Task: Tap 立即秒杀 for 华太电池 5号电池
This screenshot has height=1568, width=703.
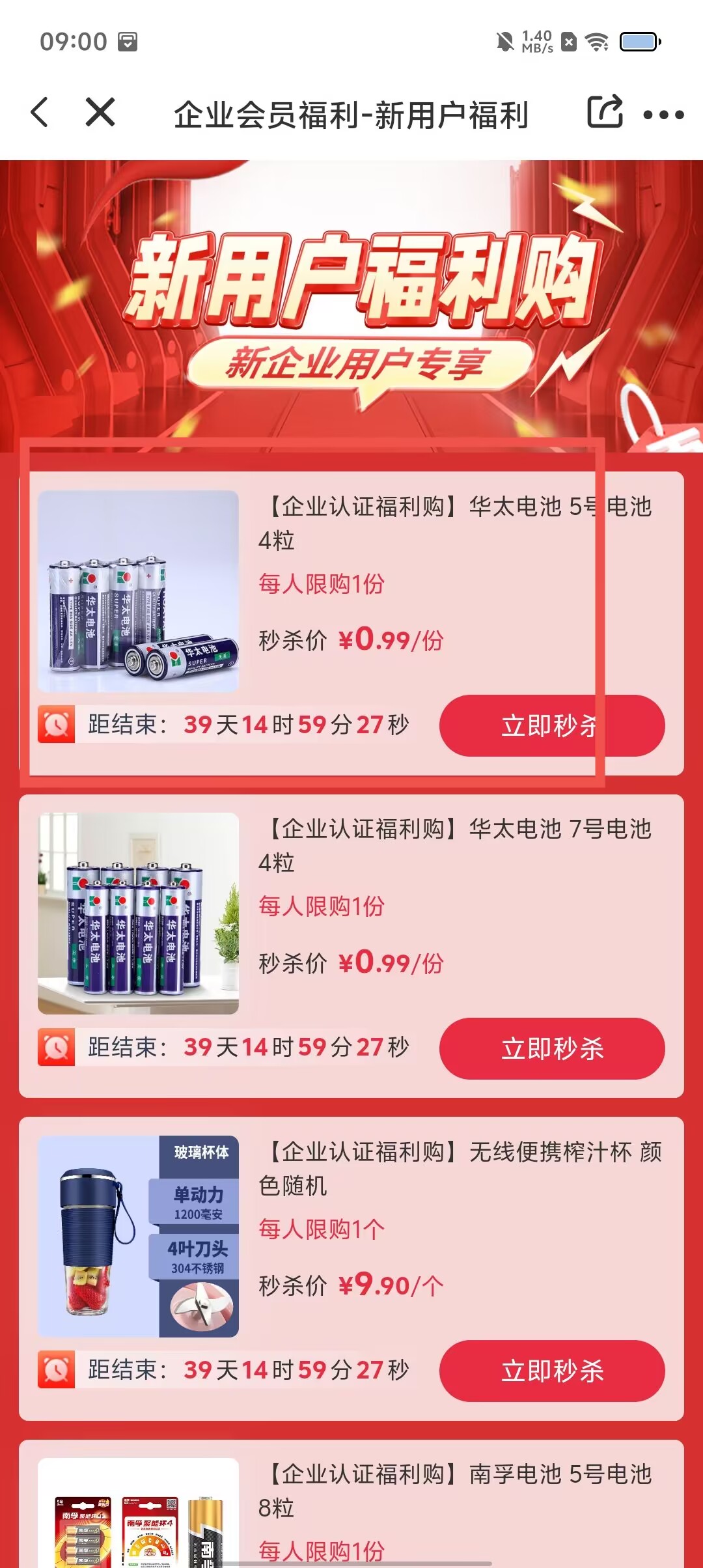Action: [551, 726]
